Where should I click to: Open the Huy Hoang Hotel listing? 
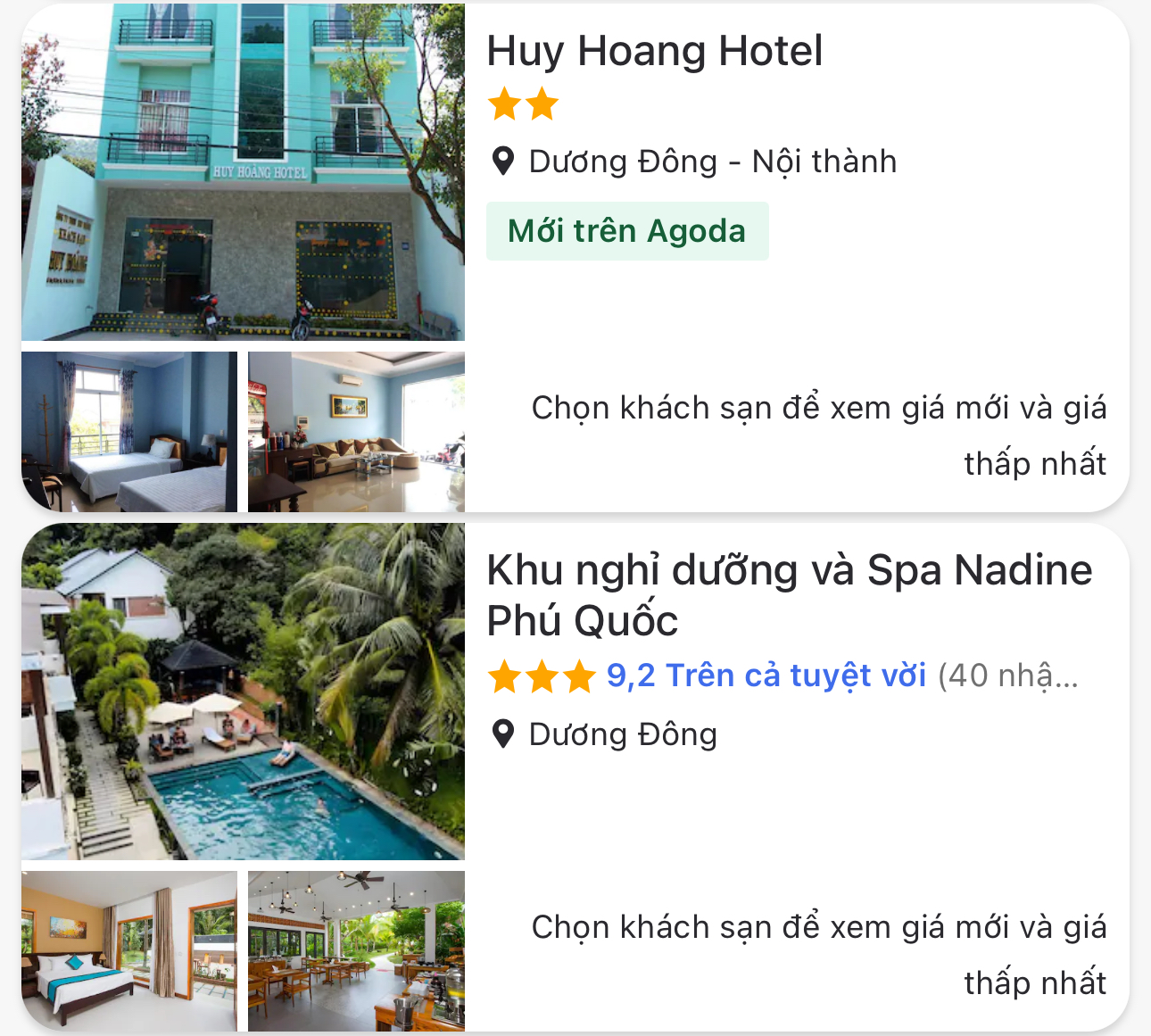(x=654, y=51)
